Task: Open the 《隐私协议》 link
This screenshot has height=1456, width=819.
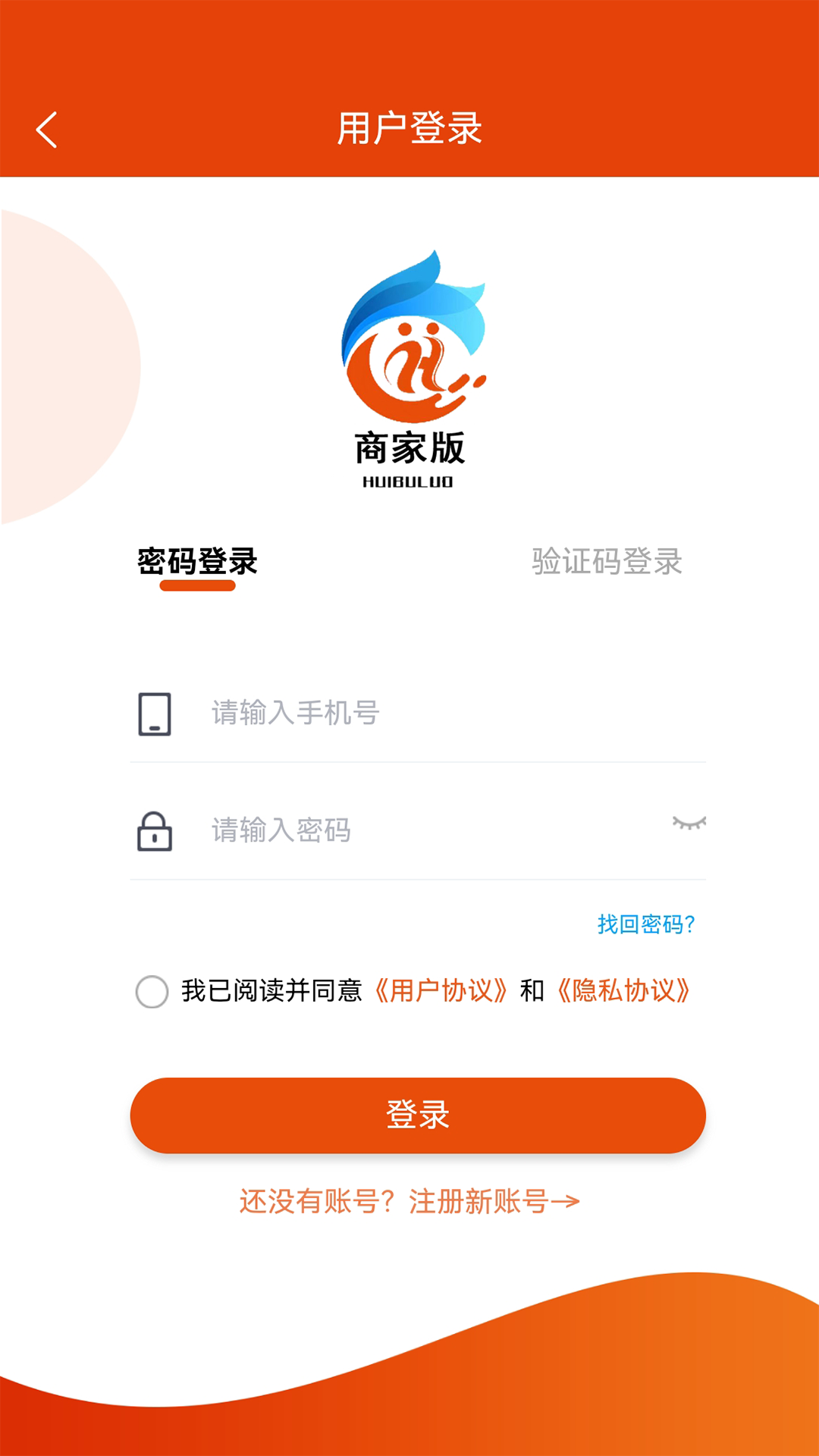Action: coord(623,991)
